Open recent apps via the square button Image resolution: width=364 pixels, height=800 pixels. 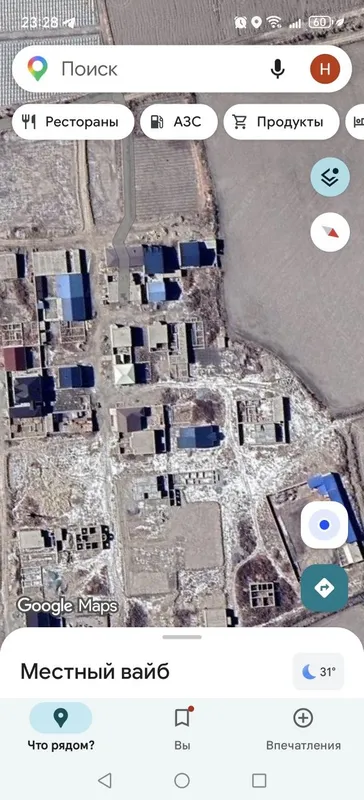pyautogui.click(x=259, y=780)
